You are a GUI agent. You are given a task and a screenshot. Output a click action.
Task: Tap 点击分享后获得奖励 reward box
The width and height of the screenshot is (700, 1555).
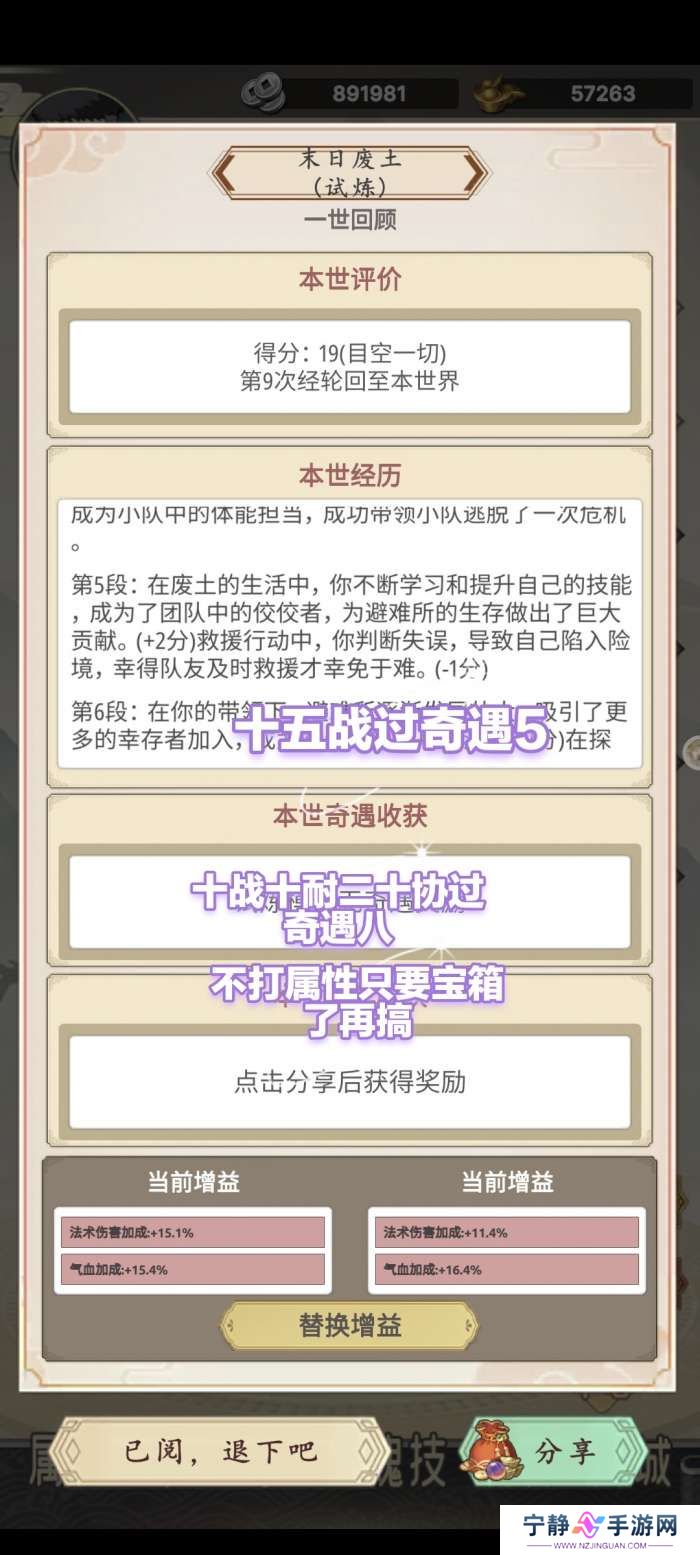pos(349,1082)
